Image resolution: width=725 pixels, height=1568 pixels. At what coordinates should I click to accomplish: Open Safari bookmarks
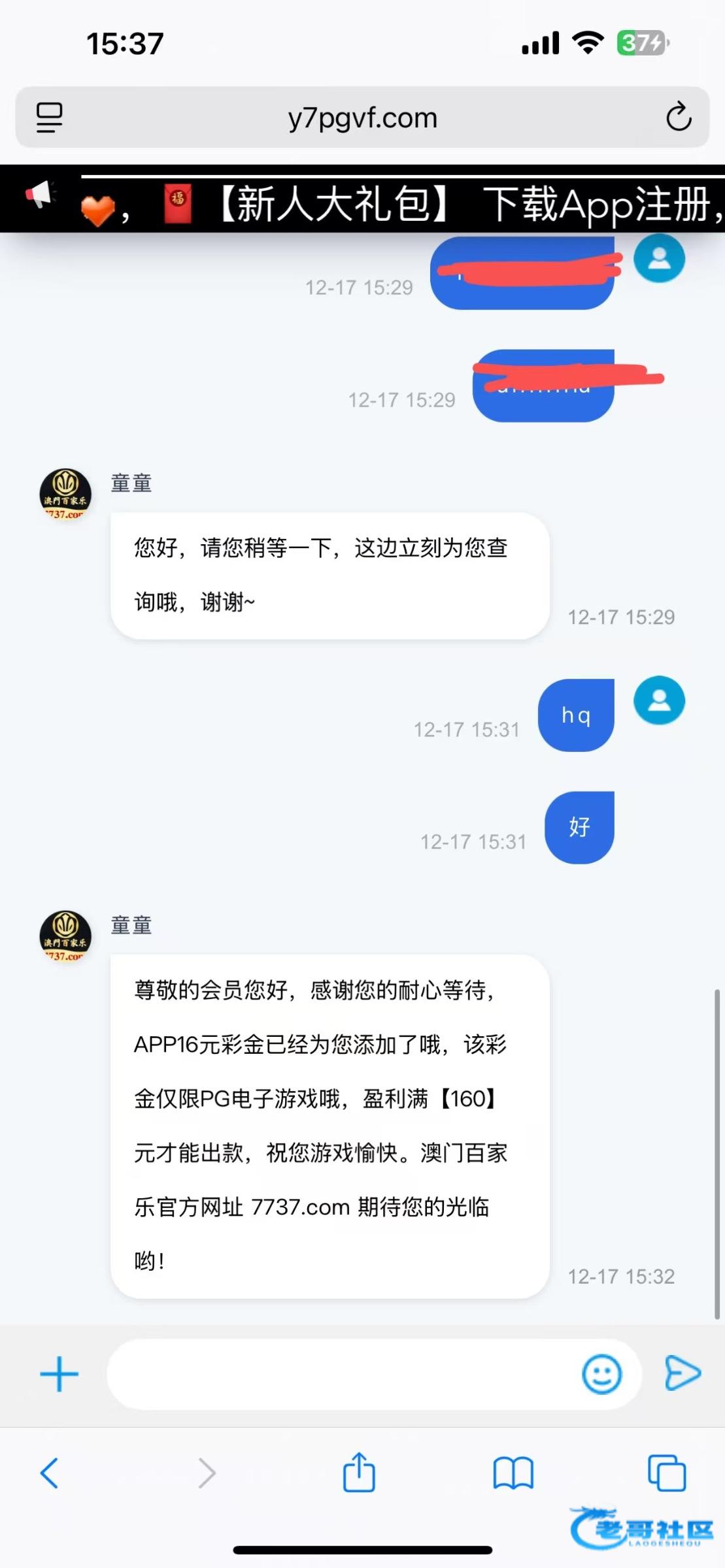513,1473
